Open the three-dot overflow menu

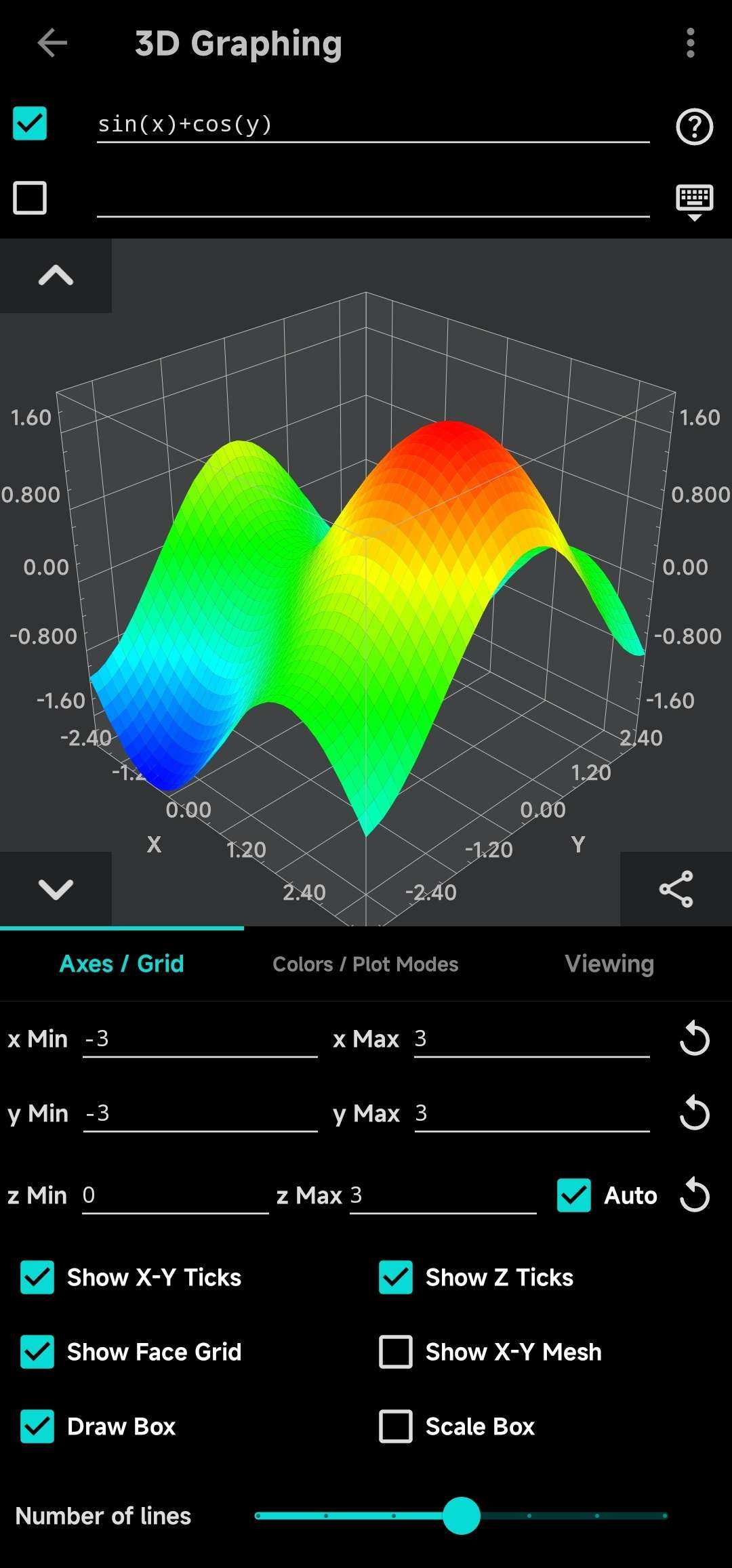click(690, 43)
